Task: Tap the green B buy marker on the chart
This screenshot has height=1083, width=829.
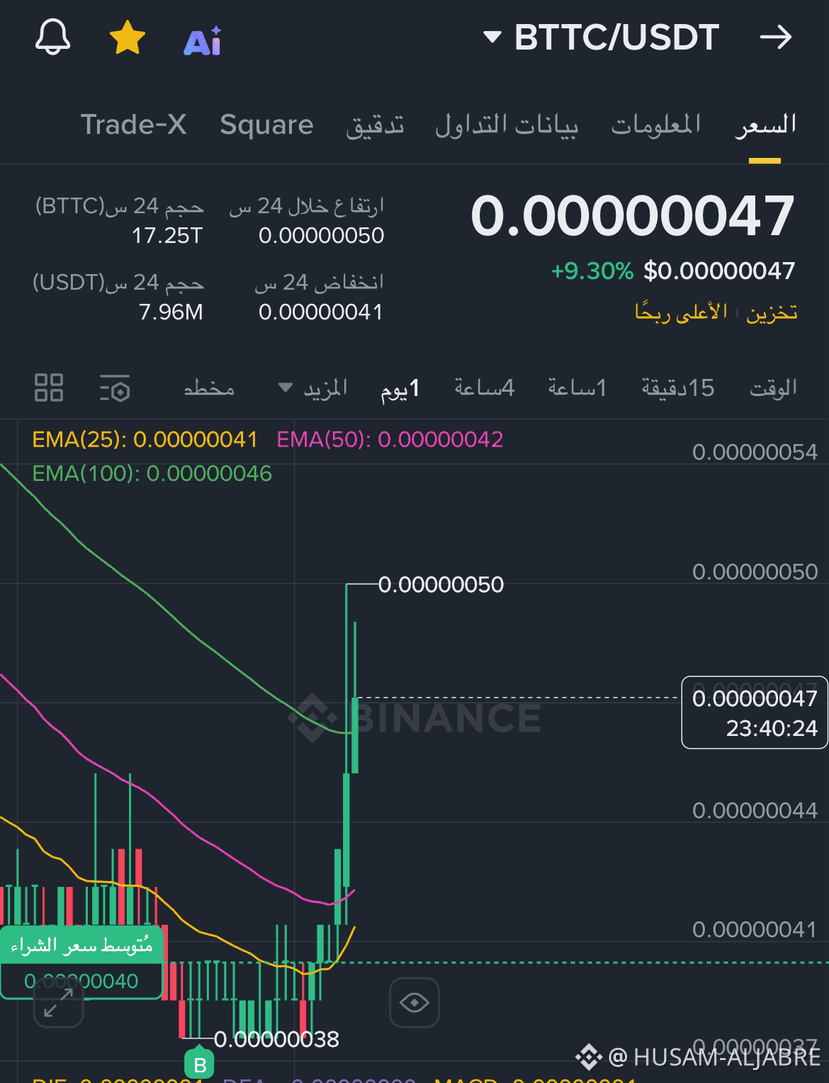Action: [199, 1063]
